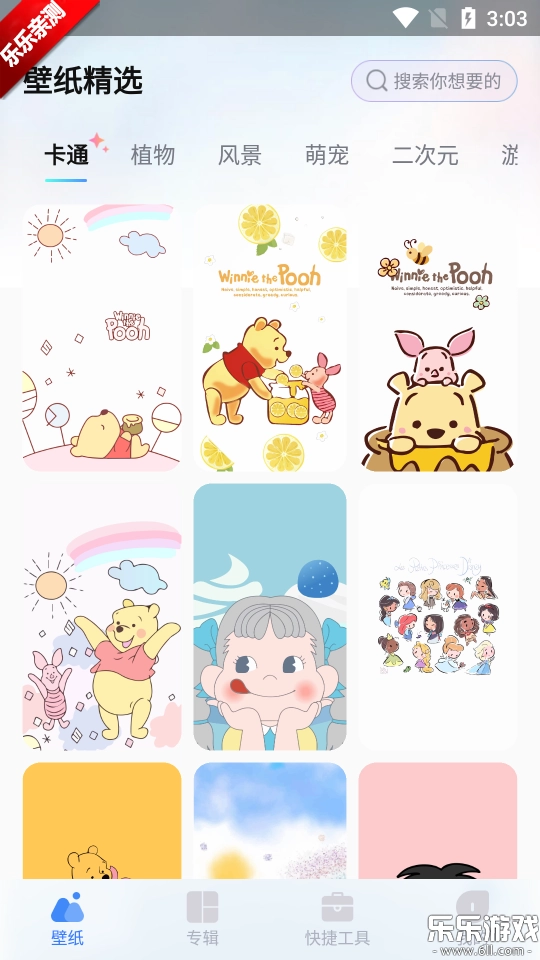Open the blue sky with sun wallpaper
Viewport: 540px width, 960px height.
click(270, 820)
